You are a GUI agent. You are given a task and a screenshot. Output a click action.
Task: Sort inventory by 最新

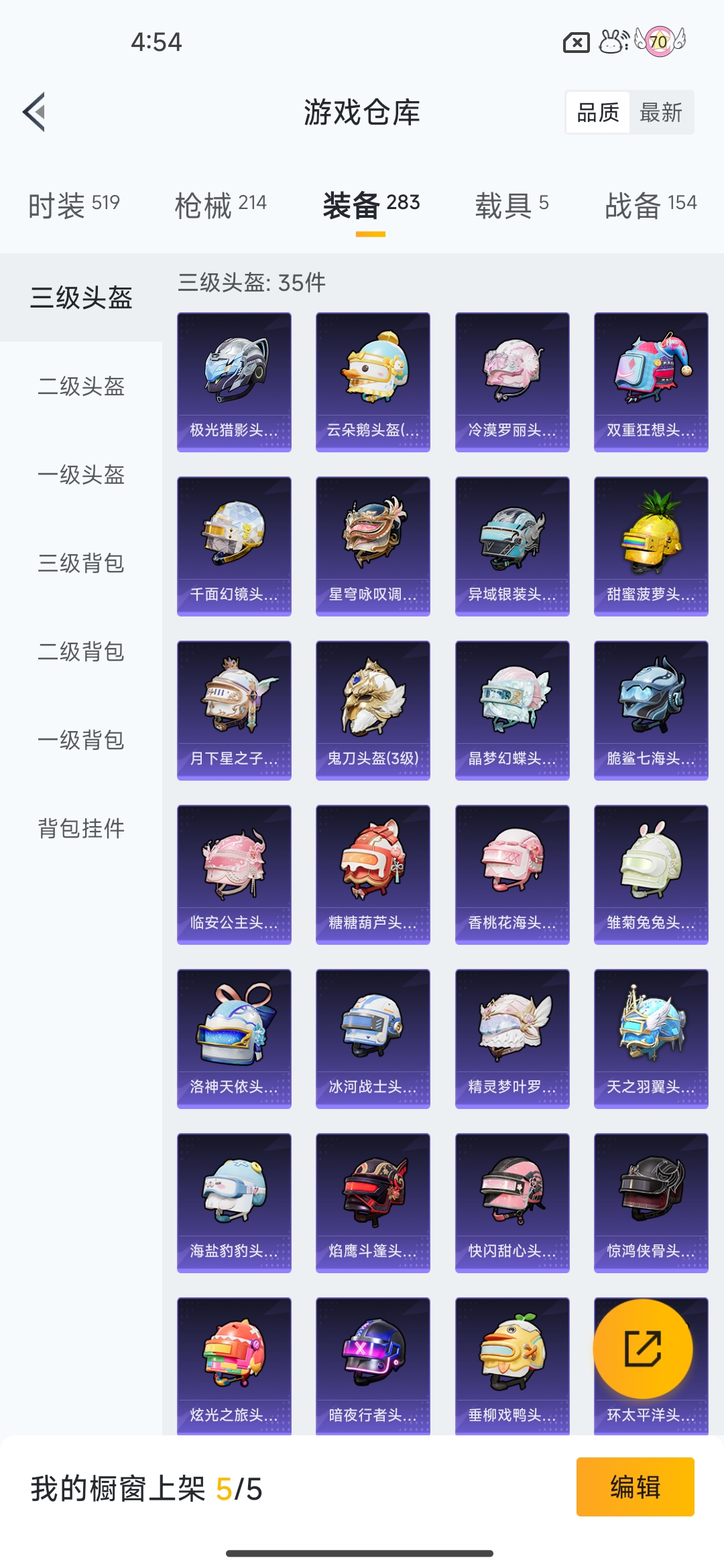[660, 113]
